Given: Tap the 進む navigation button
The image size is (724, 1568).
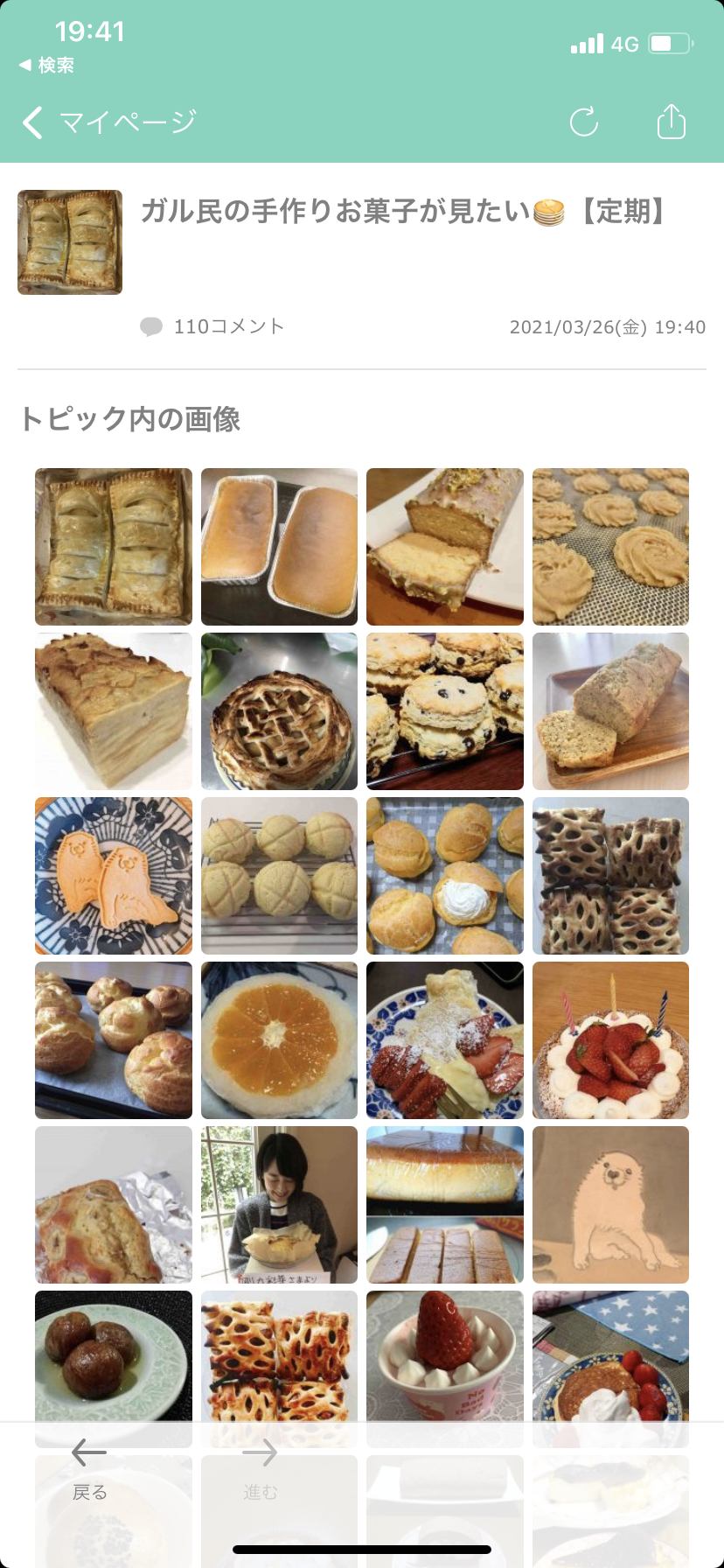Looking at the screenshot, I should tap(260, 1490).
